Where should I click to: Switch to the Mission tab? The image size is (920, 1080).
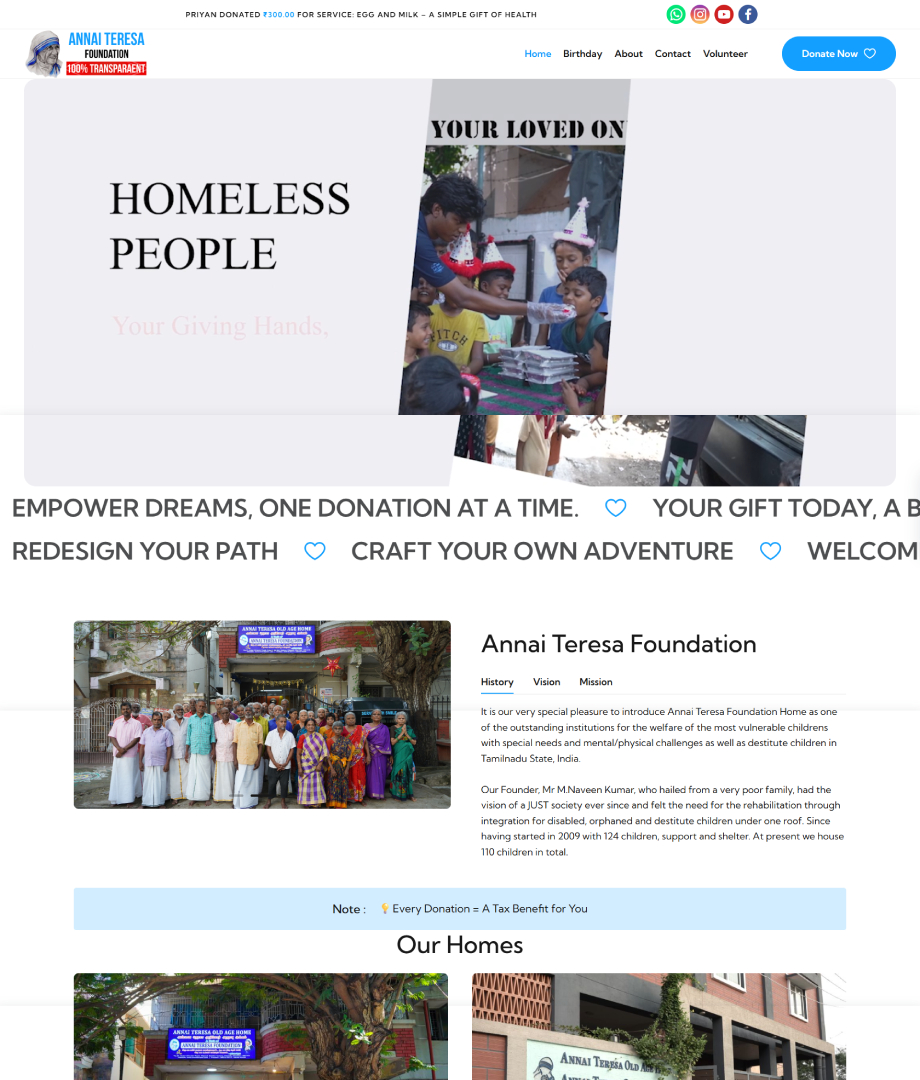tap(596, 682)
